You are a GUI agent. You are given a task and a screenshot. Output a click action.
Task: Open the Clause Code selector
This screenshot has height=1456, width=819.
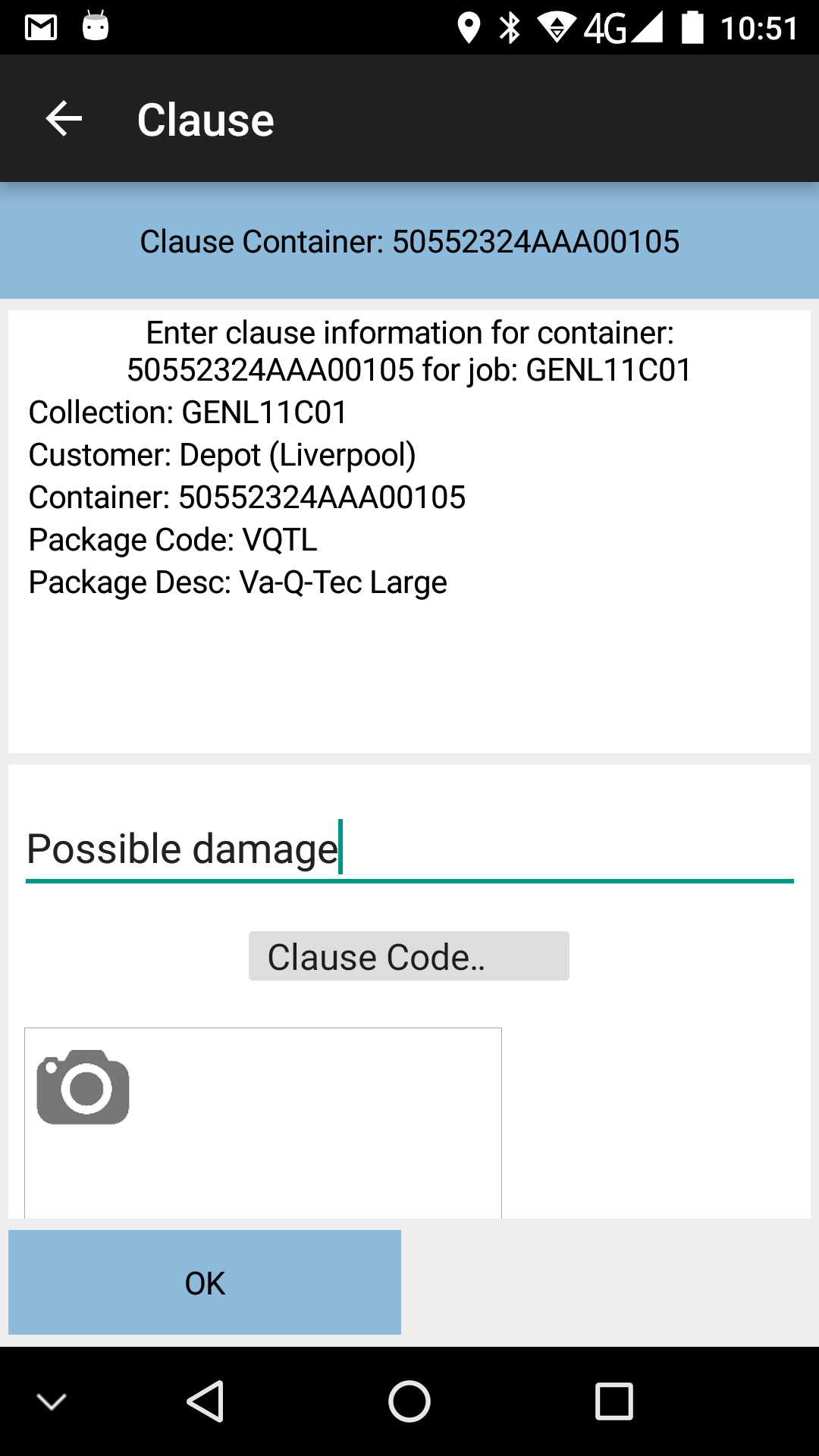409,956
